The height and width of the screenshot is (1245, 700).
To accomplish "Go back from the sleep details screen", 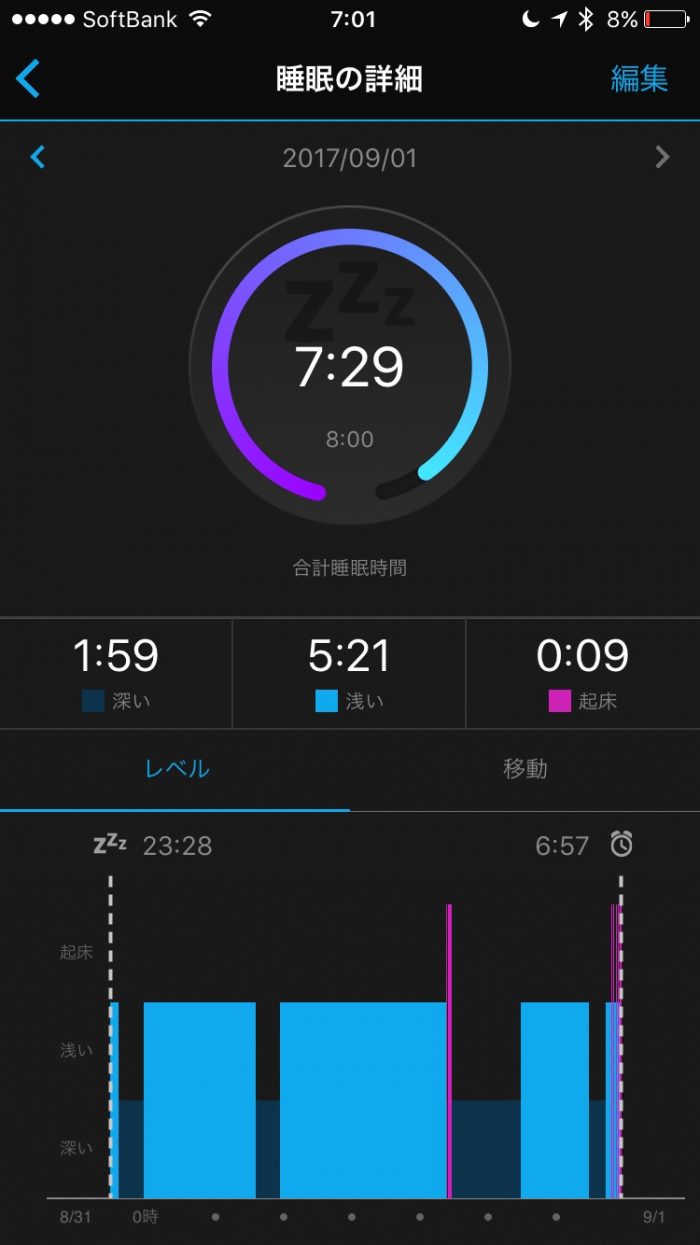I will pos(28,78).
